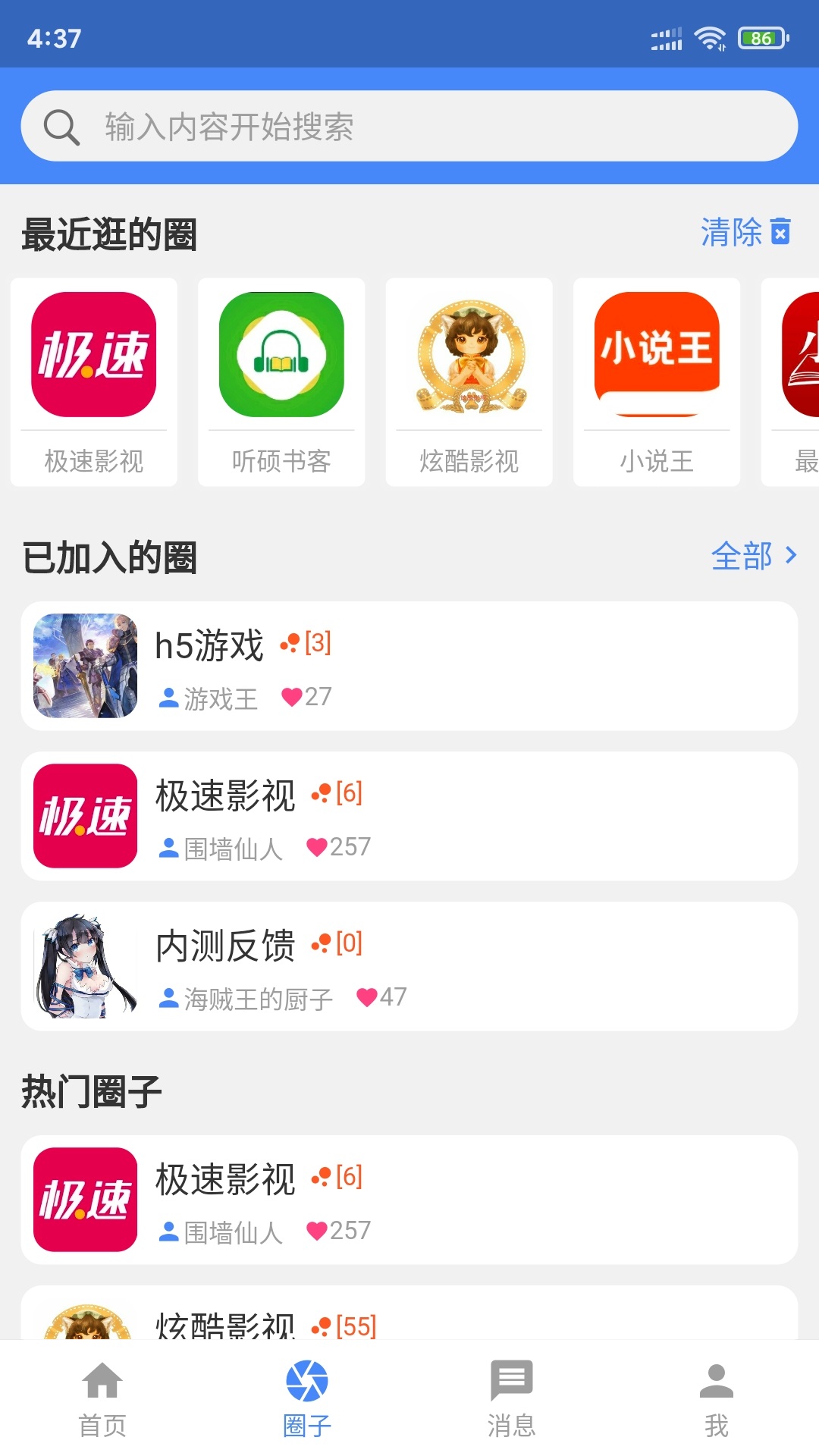Clear the recently visited circles
This screenshot has width=819, height=1456.
745,232
